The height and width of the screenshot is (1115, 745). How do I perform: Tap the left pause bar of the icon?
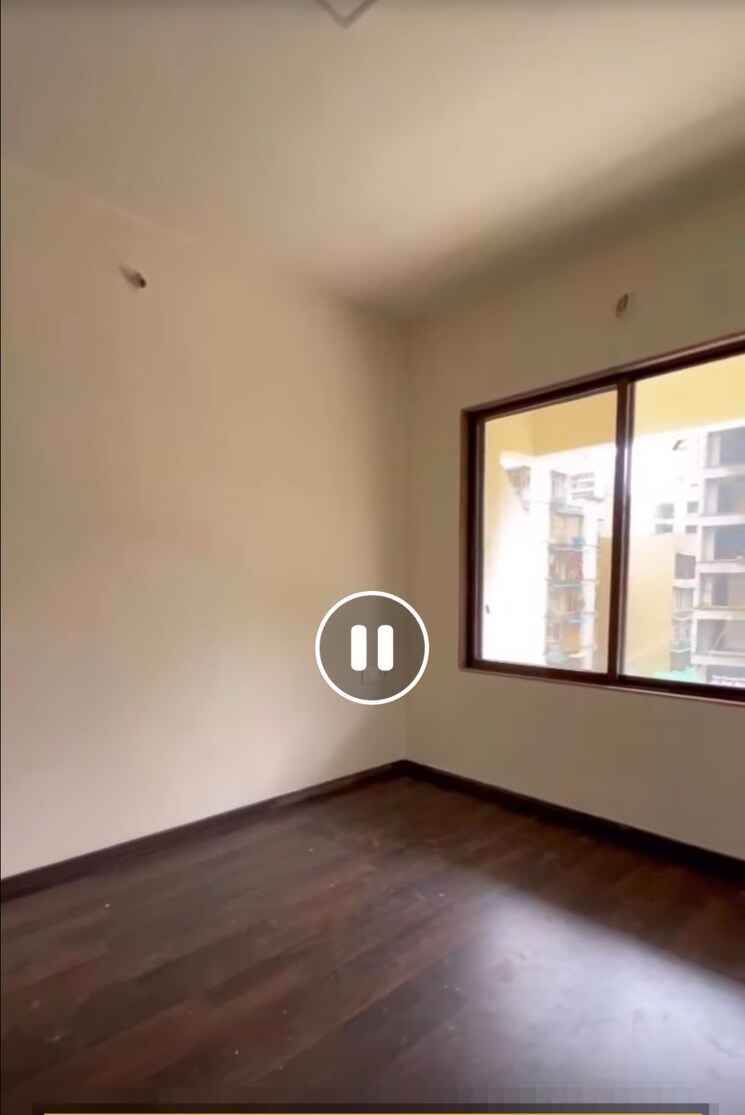[x=357, y=646]
